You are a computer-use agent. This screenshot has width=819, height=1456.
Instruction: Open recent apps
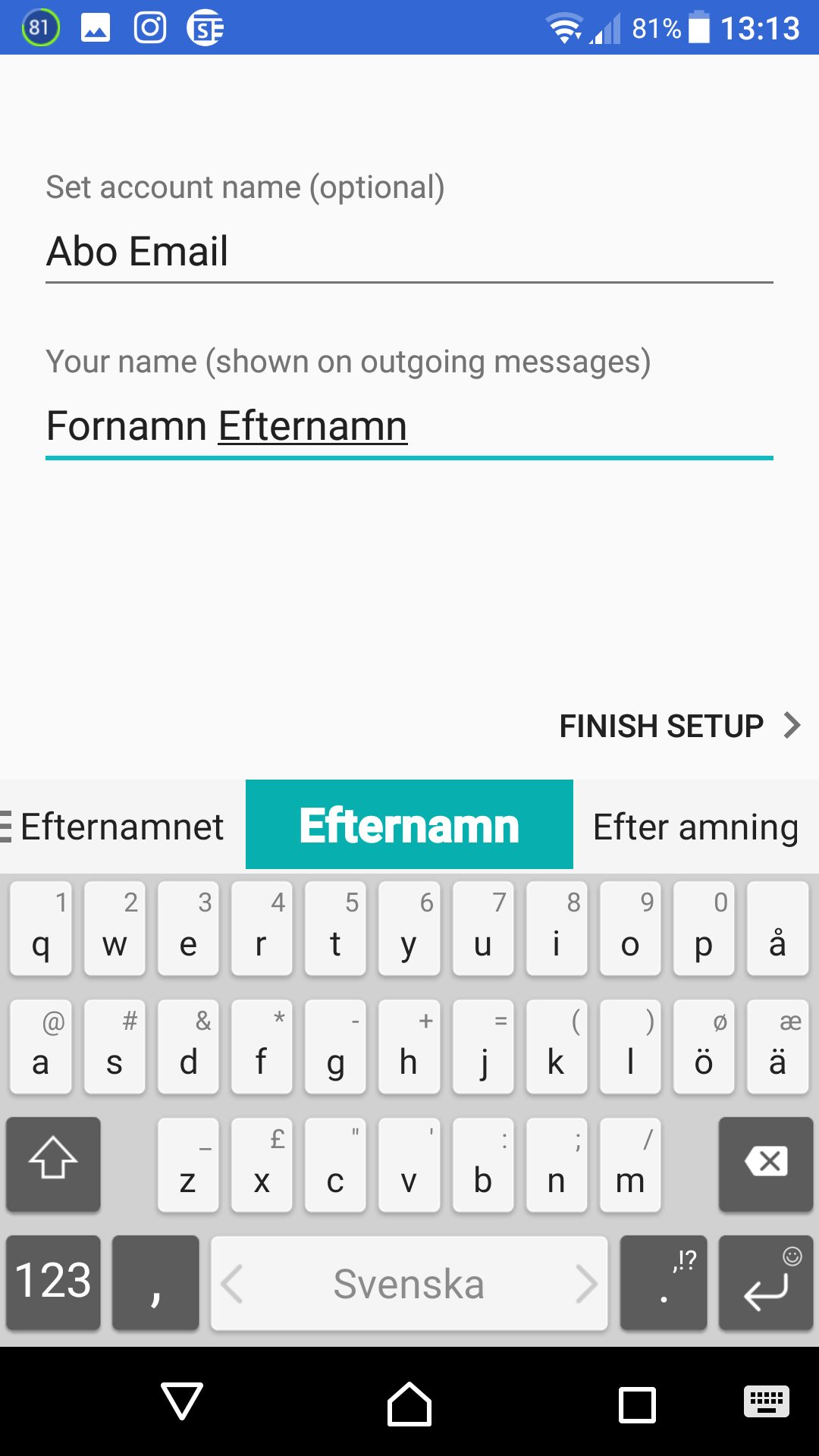(637, 1404)
